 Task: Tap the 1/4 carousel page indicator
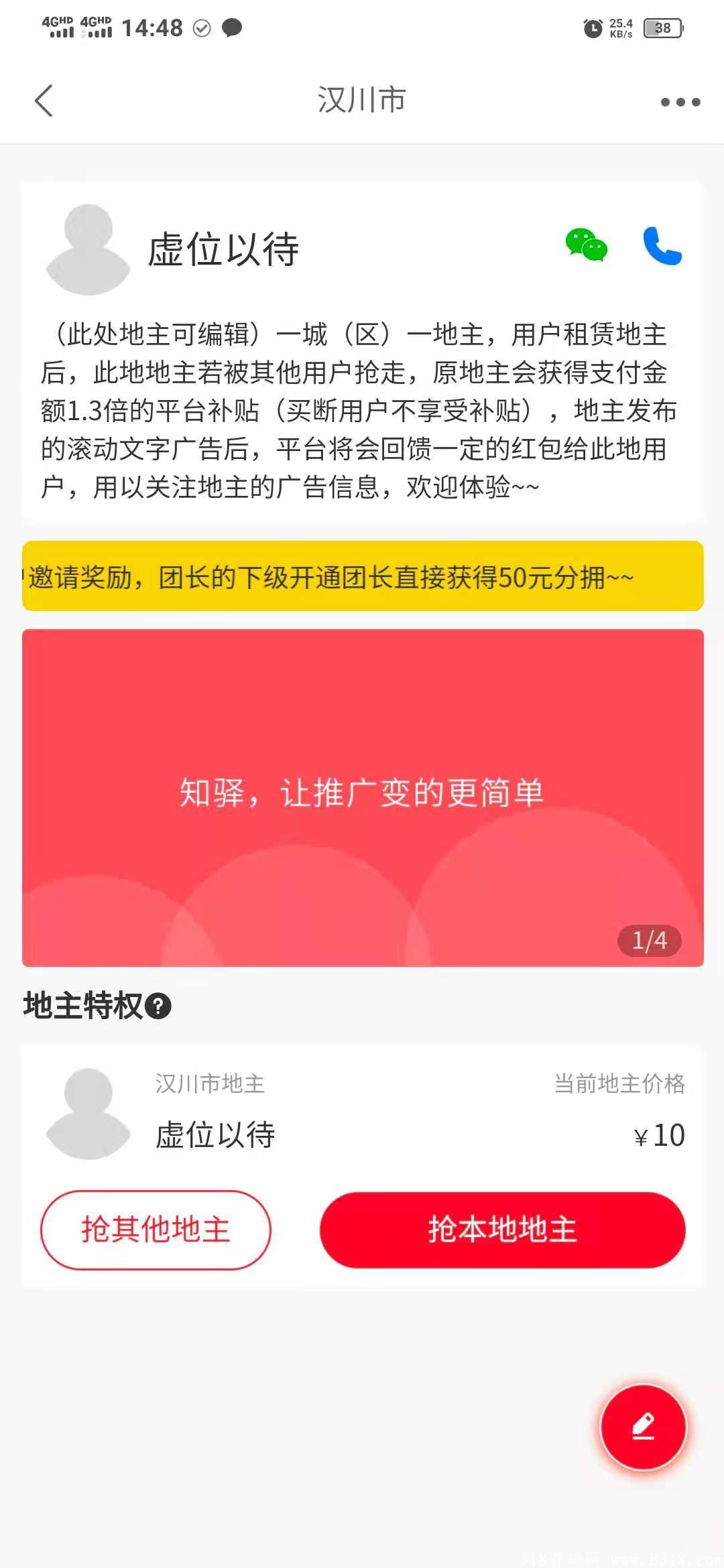(x=648, y=941)
